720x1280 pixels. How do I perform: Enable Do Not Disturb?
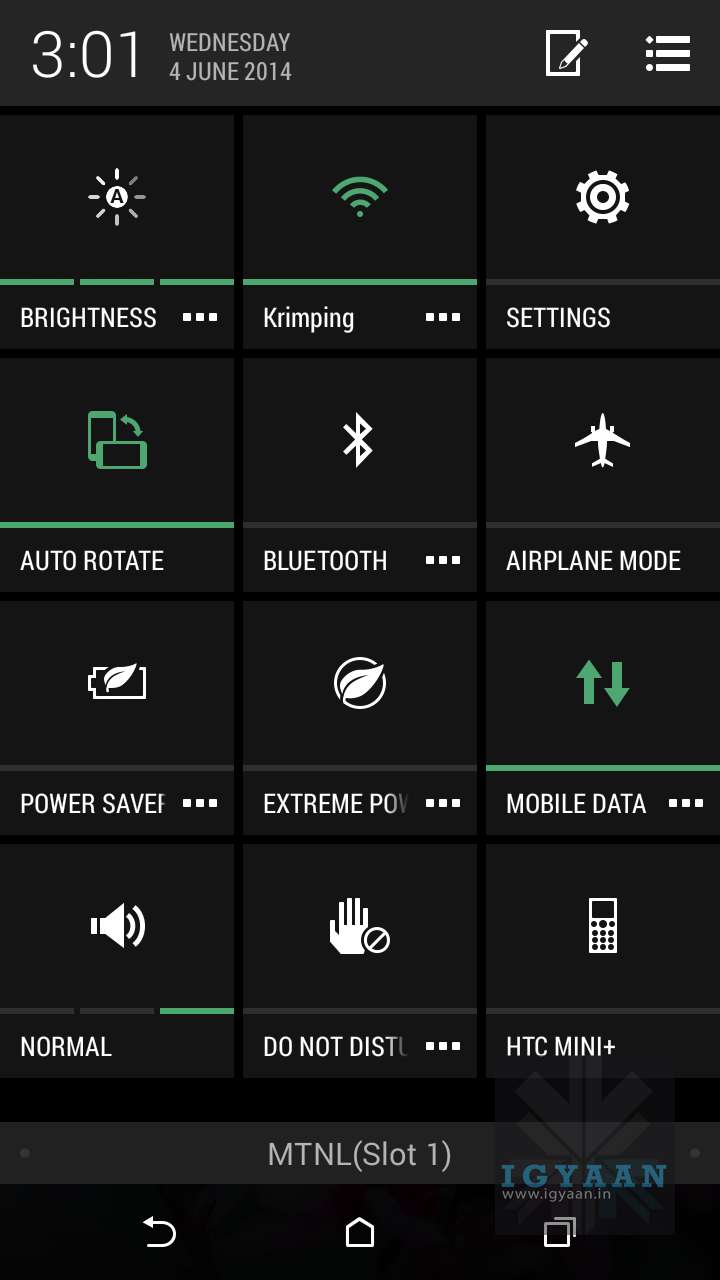[x=359, y=926]
